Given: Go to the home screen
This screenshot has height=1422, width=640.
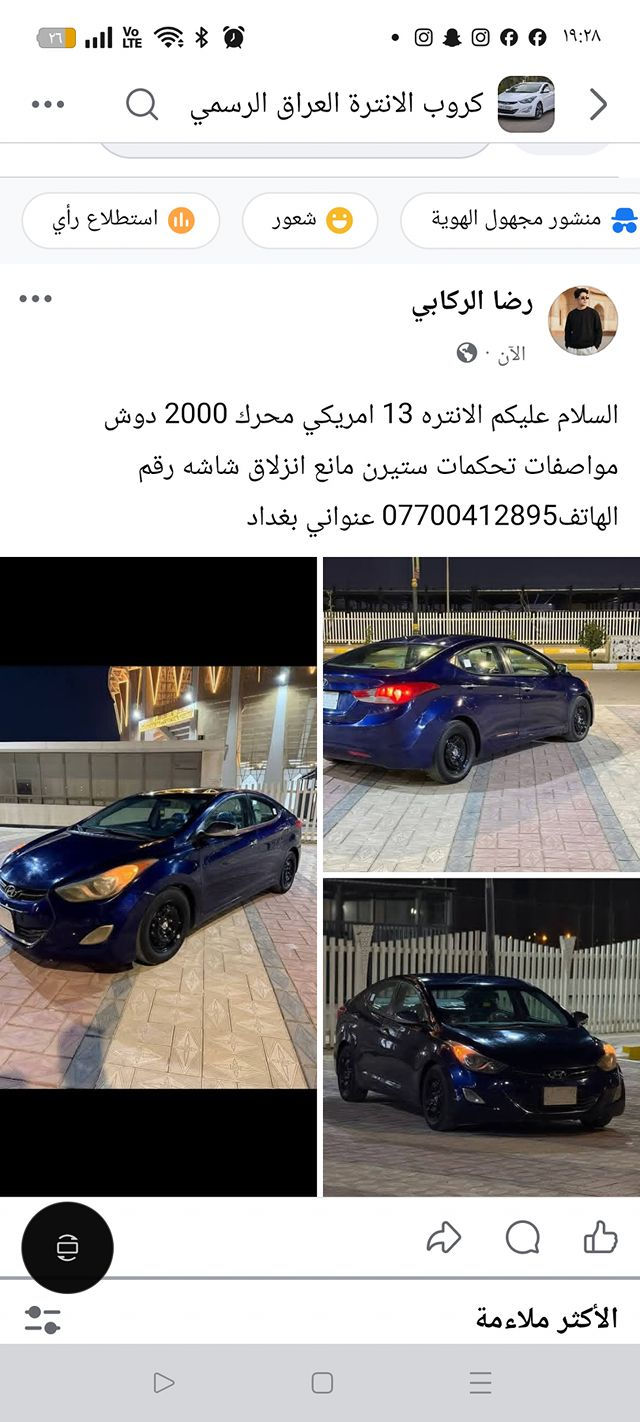Looking at the screenshot, I should pyautogui.click(x=321, y=1383).
